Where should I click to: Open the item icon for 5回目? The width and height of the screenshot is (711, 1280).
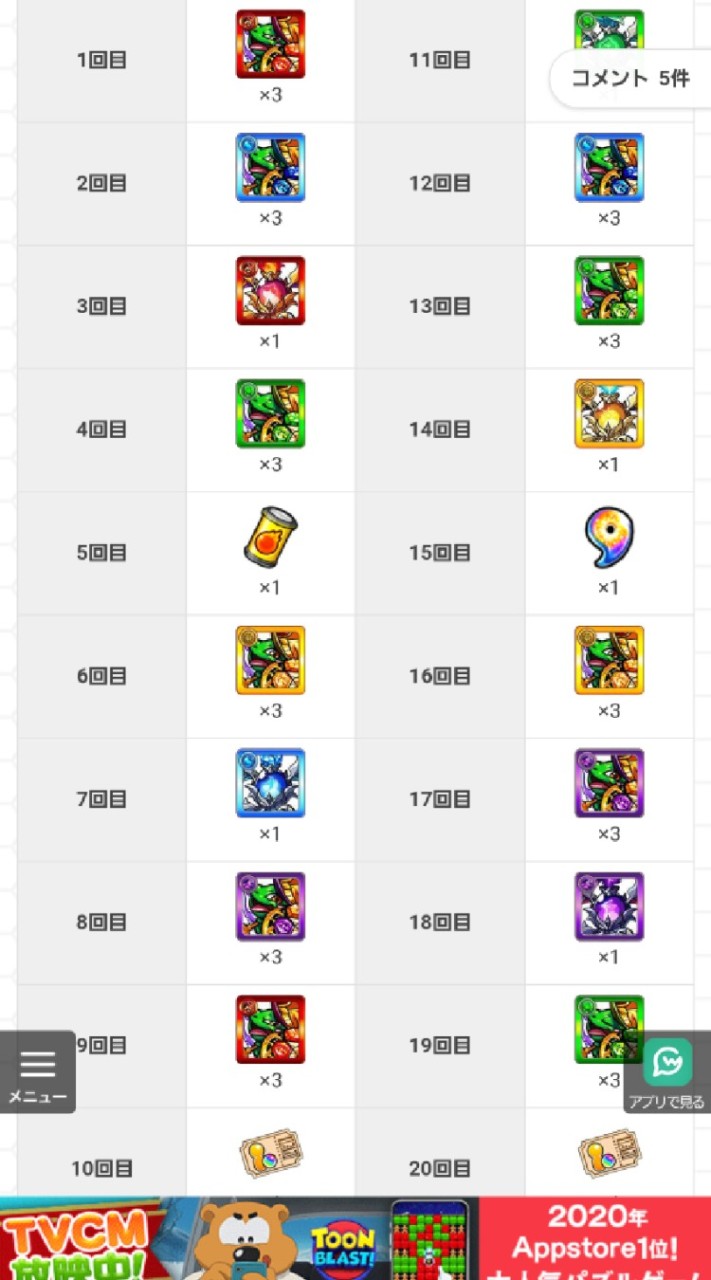click(270, 537)
